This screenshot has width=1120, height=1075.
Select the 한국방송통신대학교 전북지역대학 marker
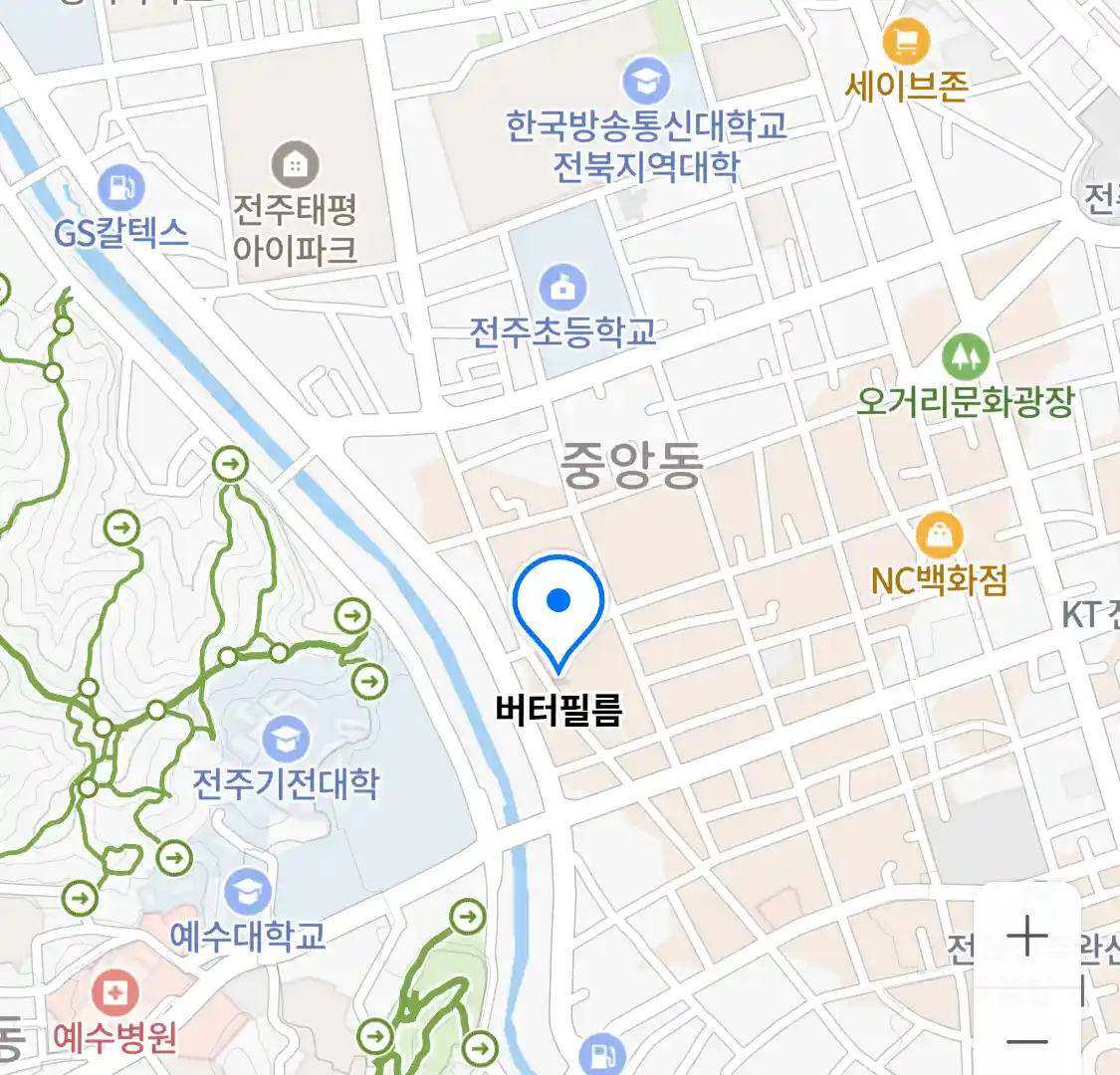pos(646,82)
